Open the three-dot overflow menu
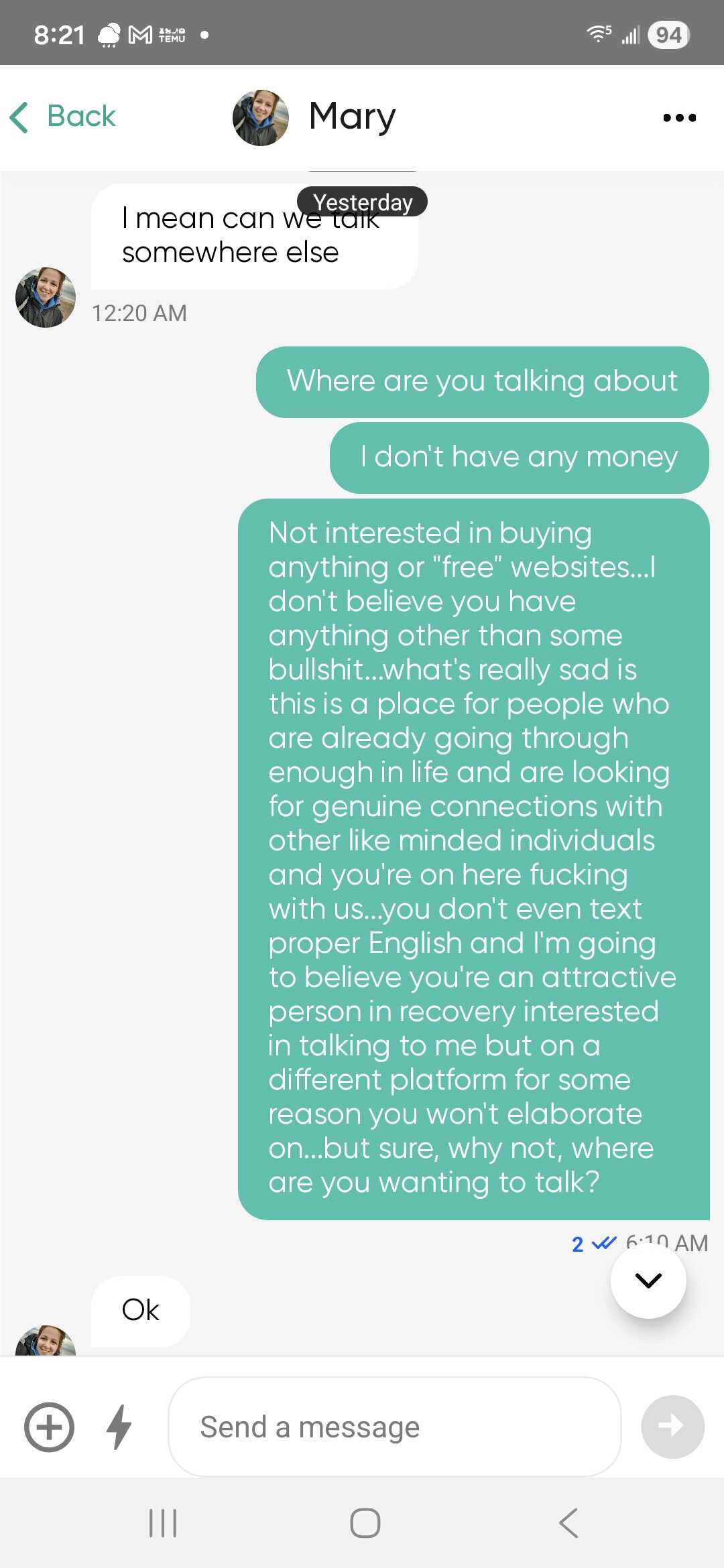724x1568 pixels. (679, 118)
